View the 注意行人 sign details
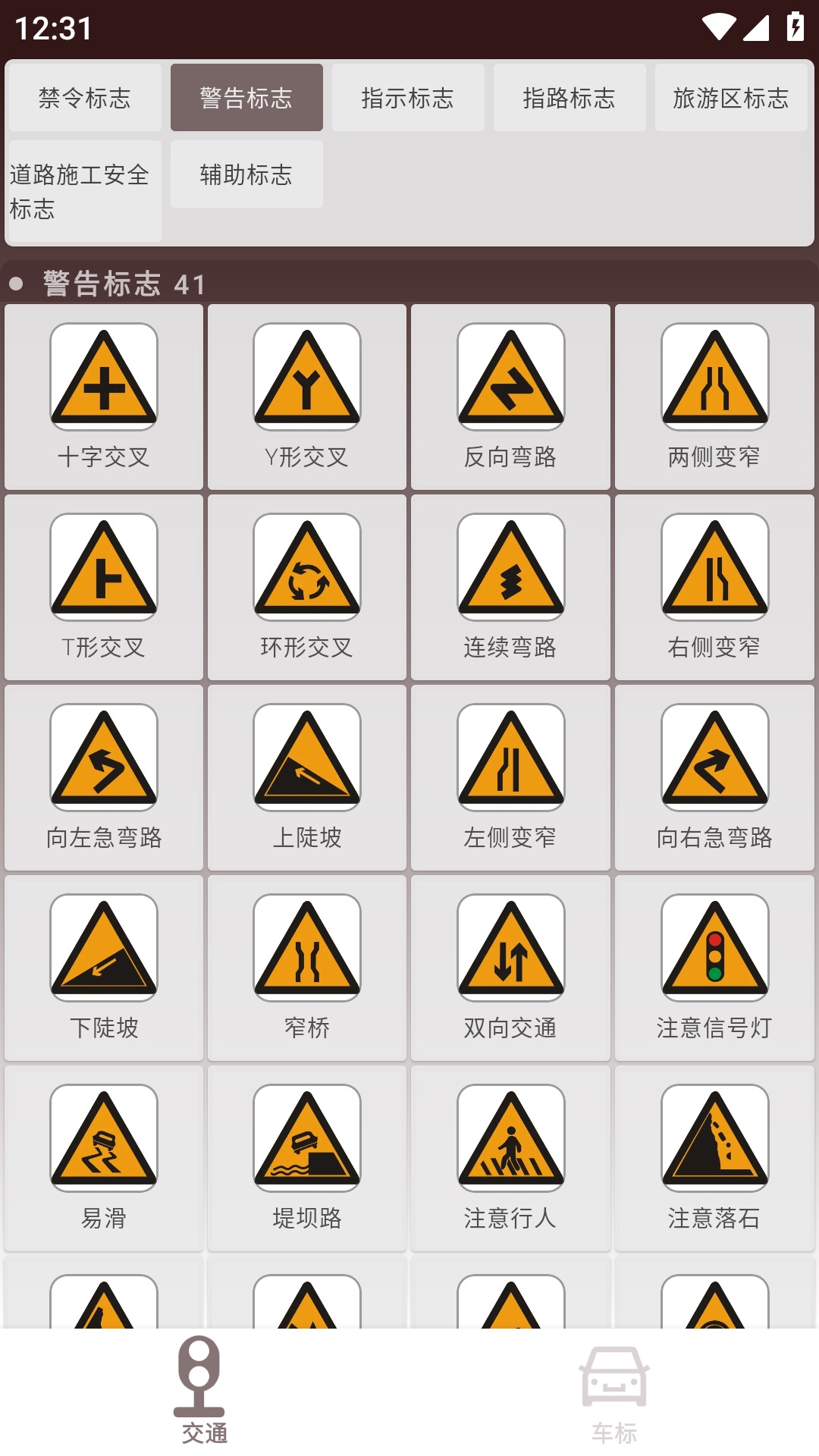This screenshot has height=1456, width=819. pos(510,1158)
